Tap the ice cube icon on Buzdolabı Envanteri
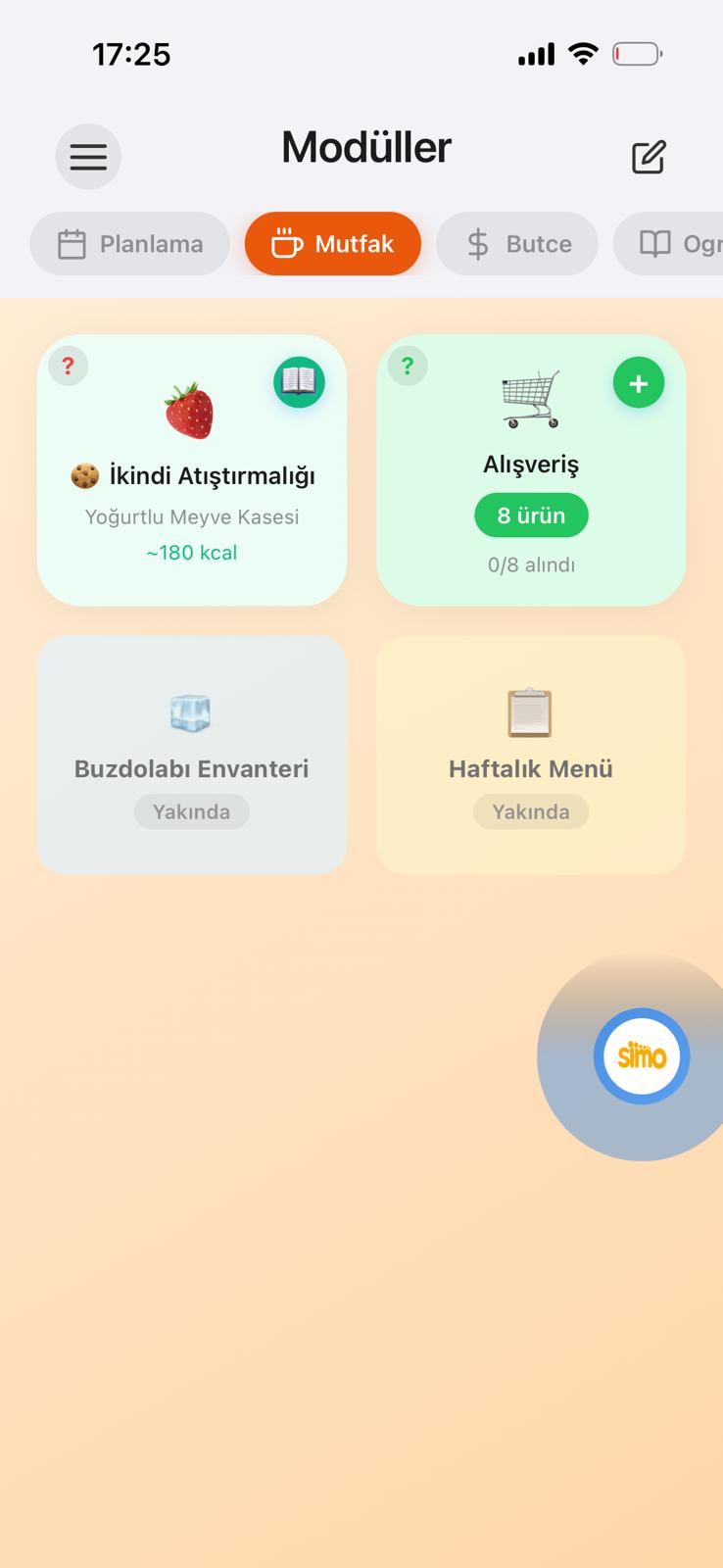Image resolution: width=723 pixels, height=1568 pixels. tap(191, 713)
